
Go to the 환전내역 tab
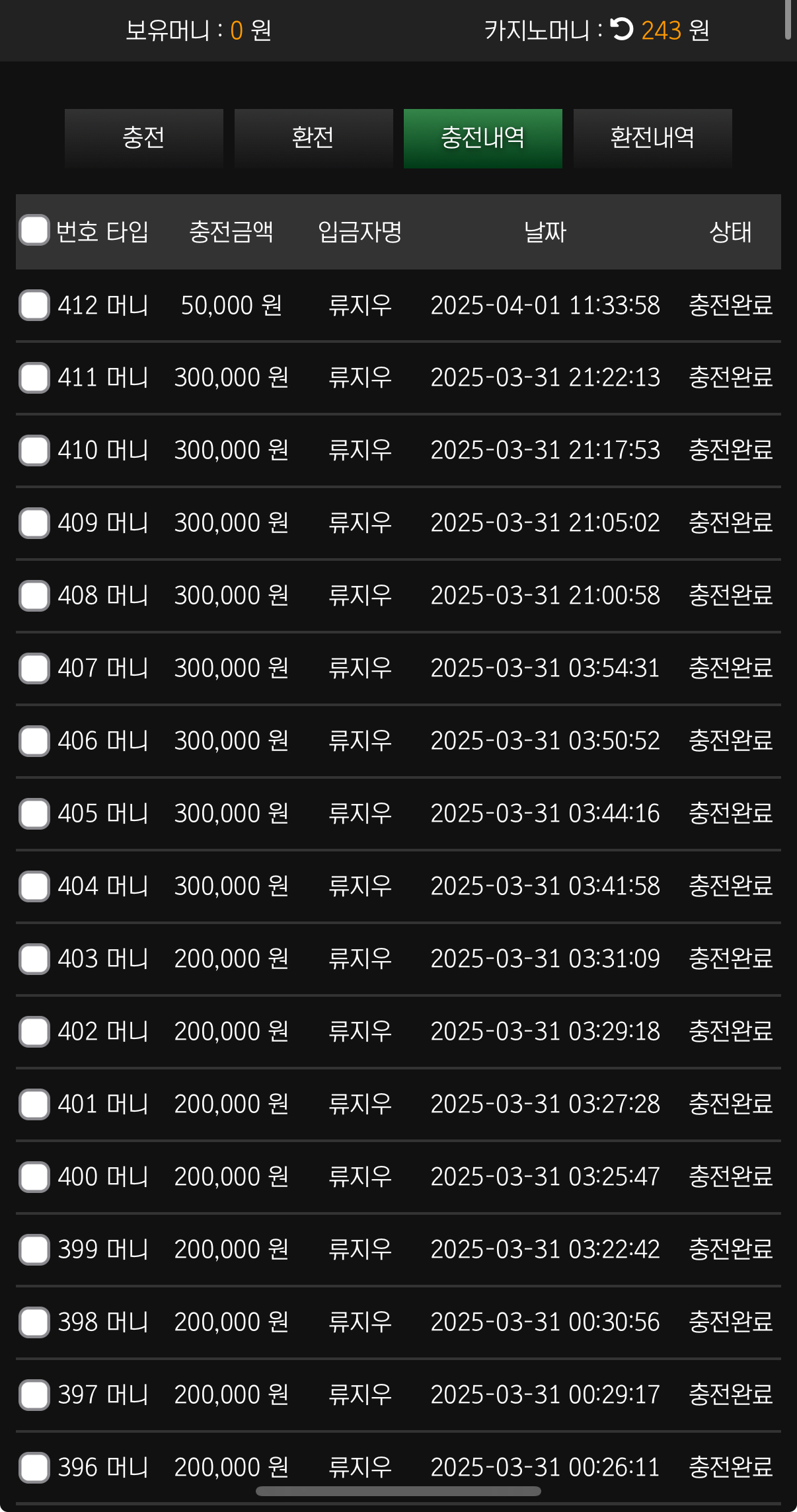[652, 138]
